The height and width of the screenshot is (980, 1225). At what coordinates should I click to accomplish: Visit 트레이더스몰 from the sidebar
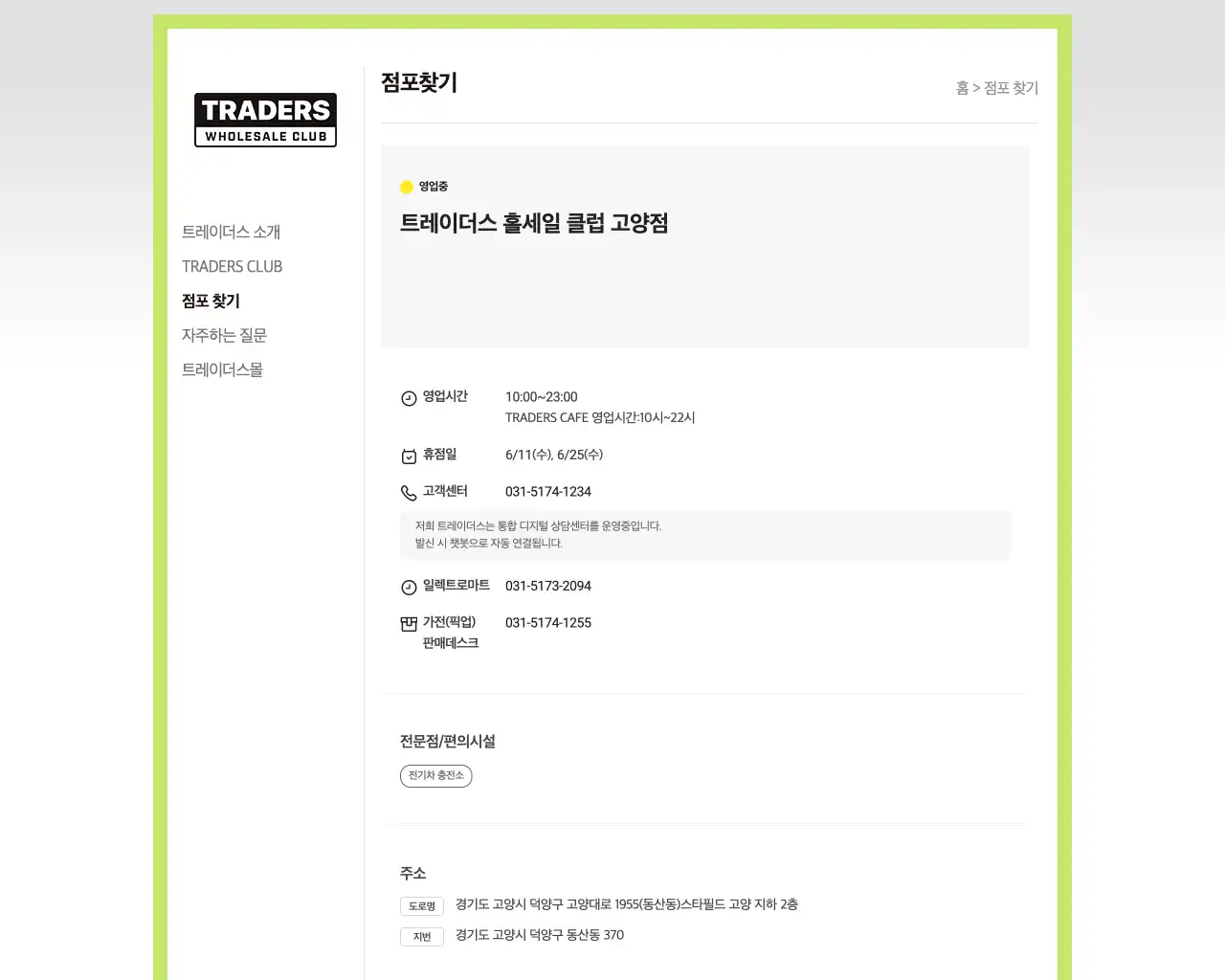pyautogui.click(x=222, y=369)
